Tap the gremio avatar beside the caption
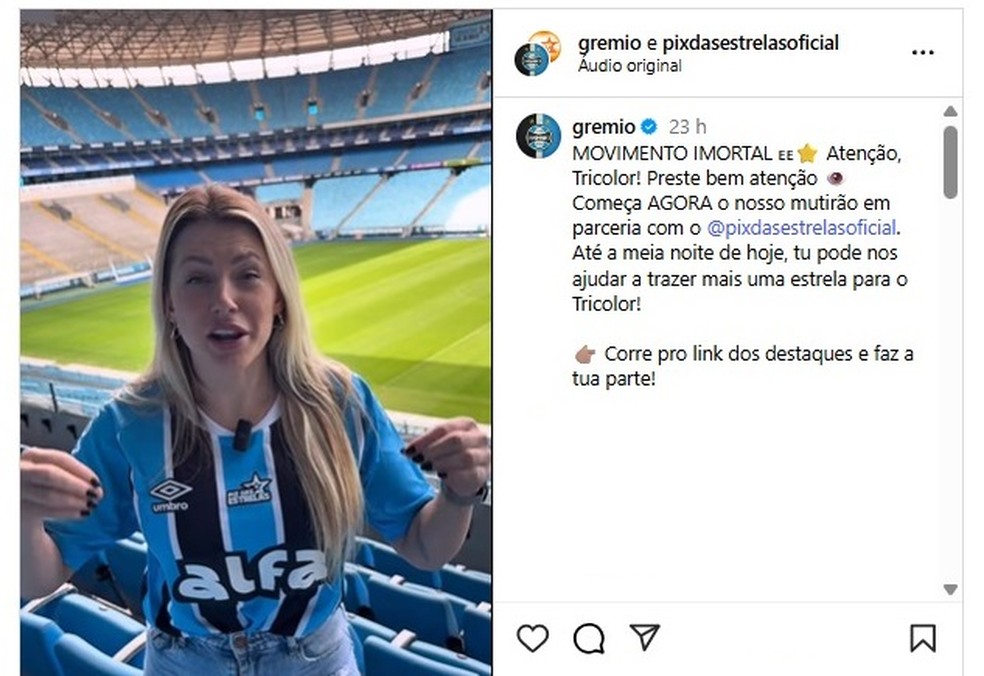984x676 pixels. (538, 136)
